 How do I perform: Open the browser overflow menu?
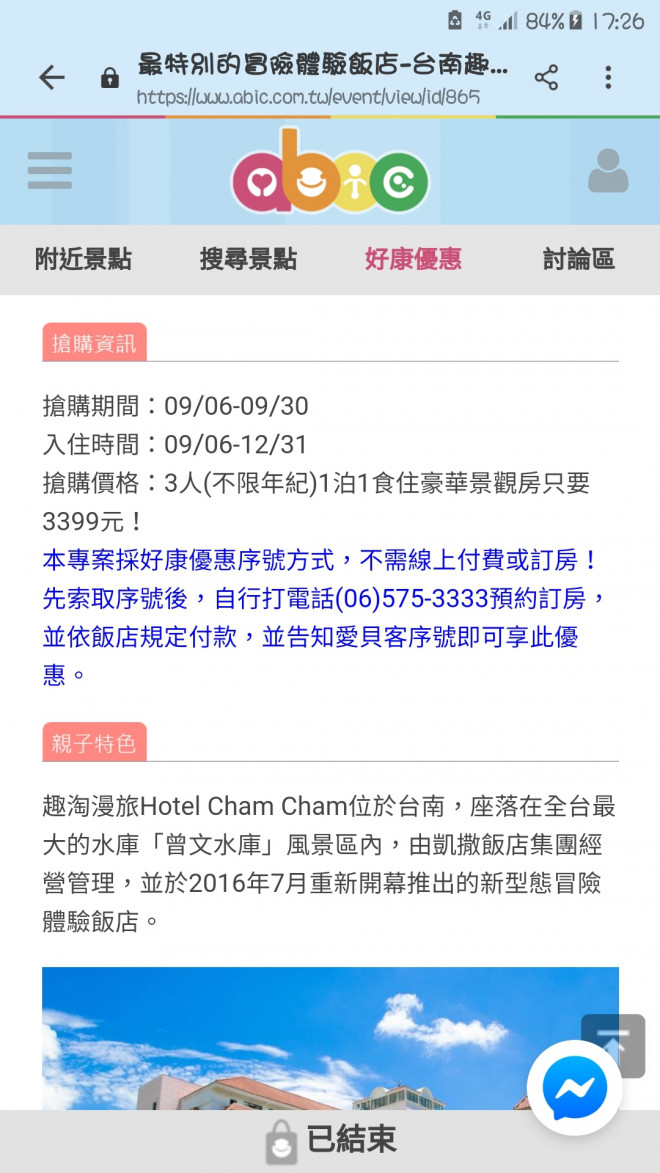click(x=608, y=78)
